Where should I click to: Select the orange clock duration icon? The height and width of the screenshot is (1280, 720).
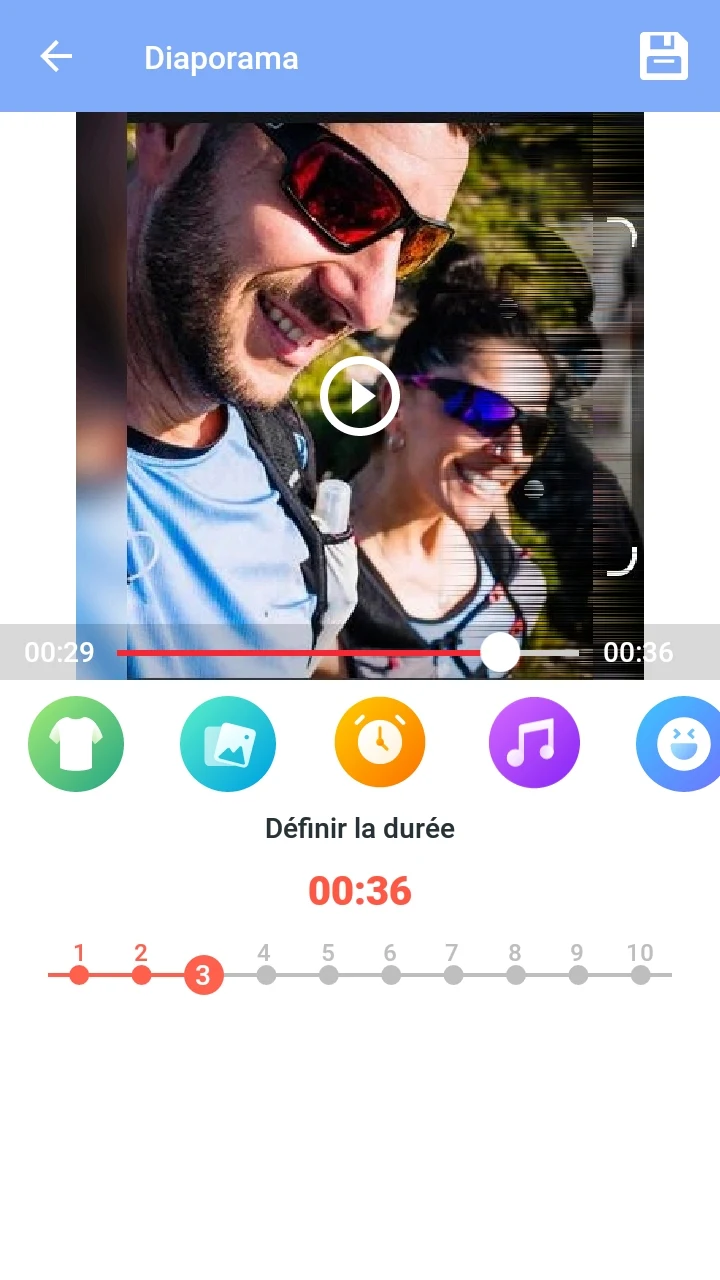[380, 744]
